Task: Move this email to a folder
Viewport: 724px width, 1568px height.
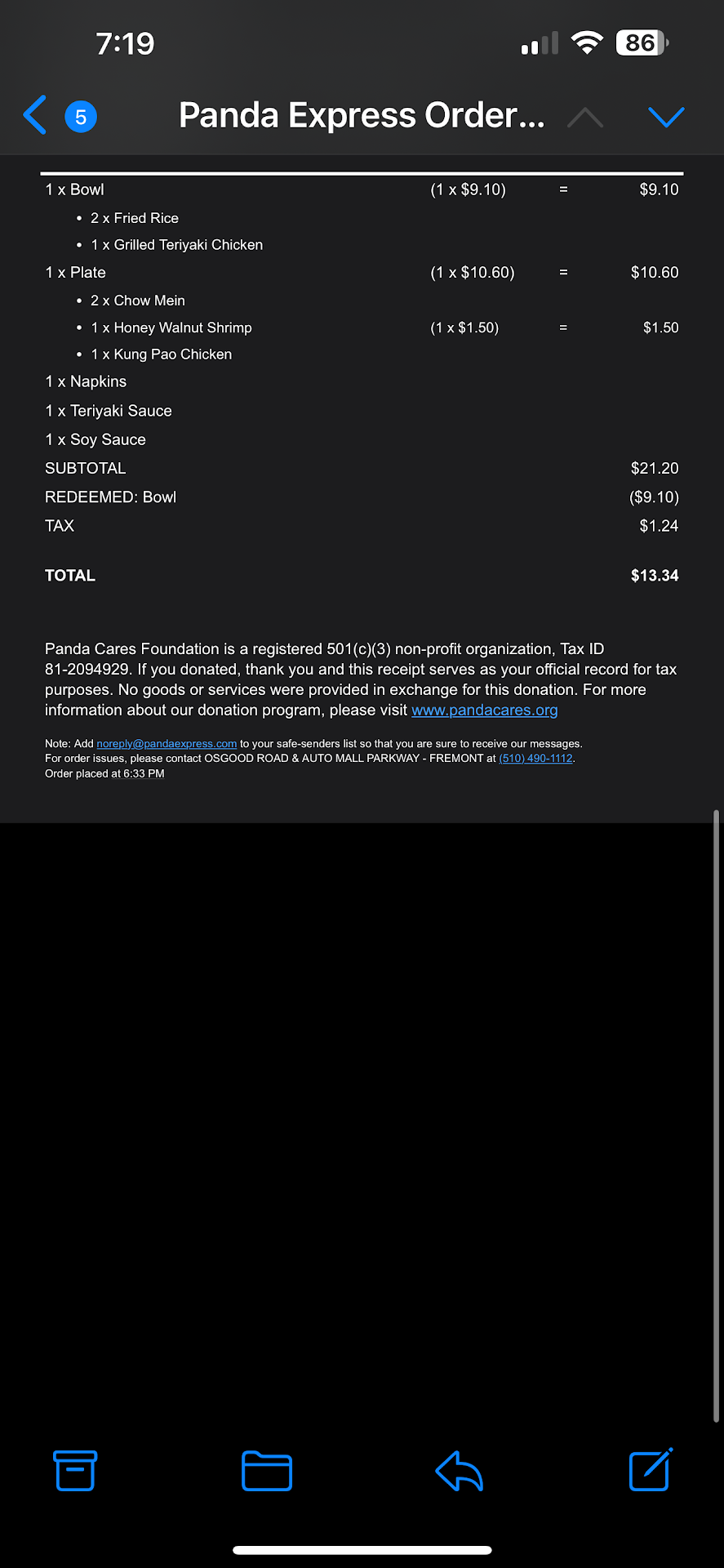Action: [x=267, y=1470]
